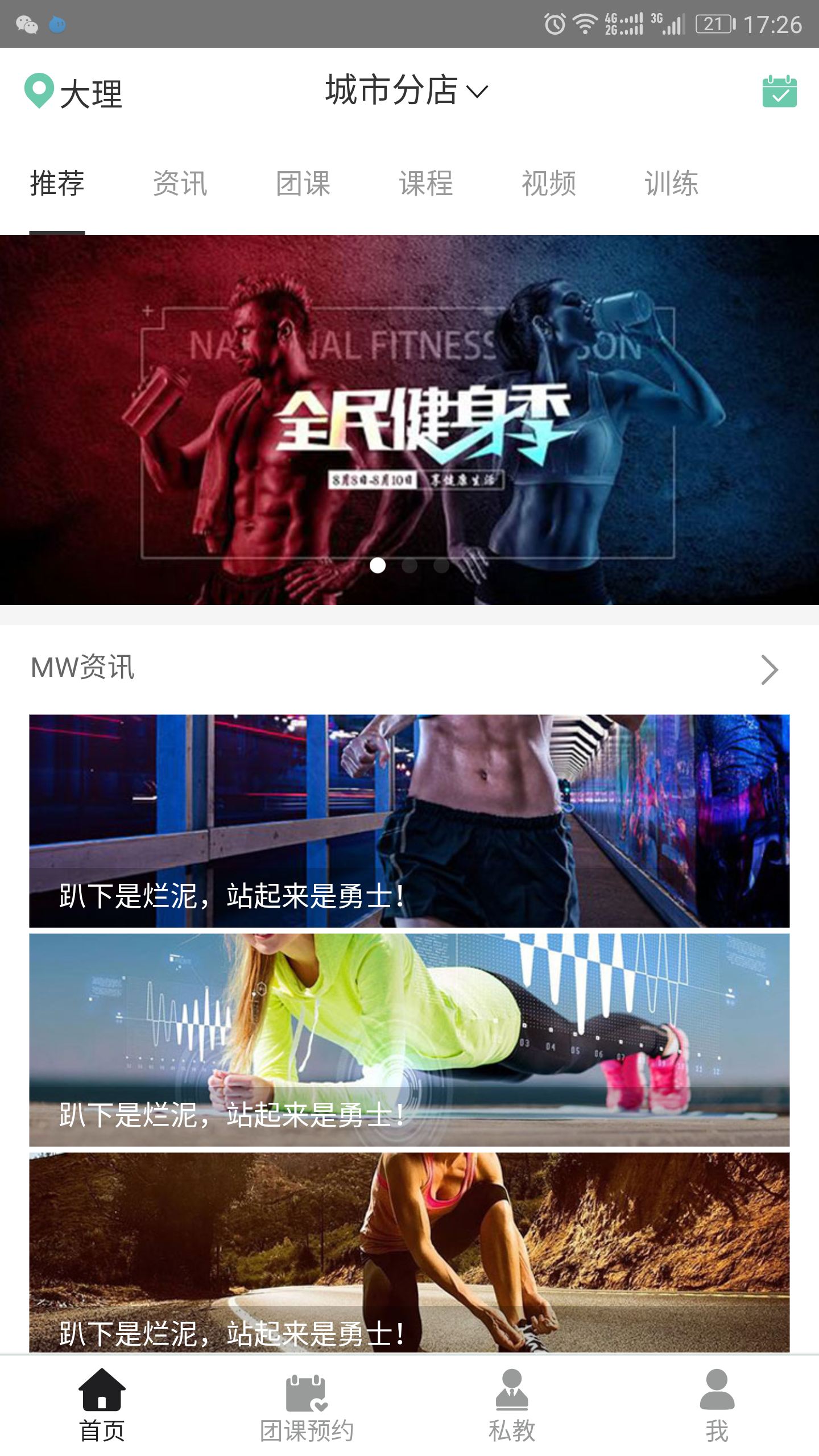This screenshot has height=1456, width=819.
Task: Open the article with the night runner image
Action: click(409, 820)
